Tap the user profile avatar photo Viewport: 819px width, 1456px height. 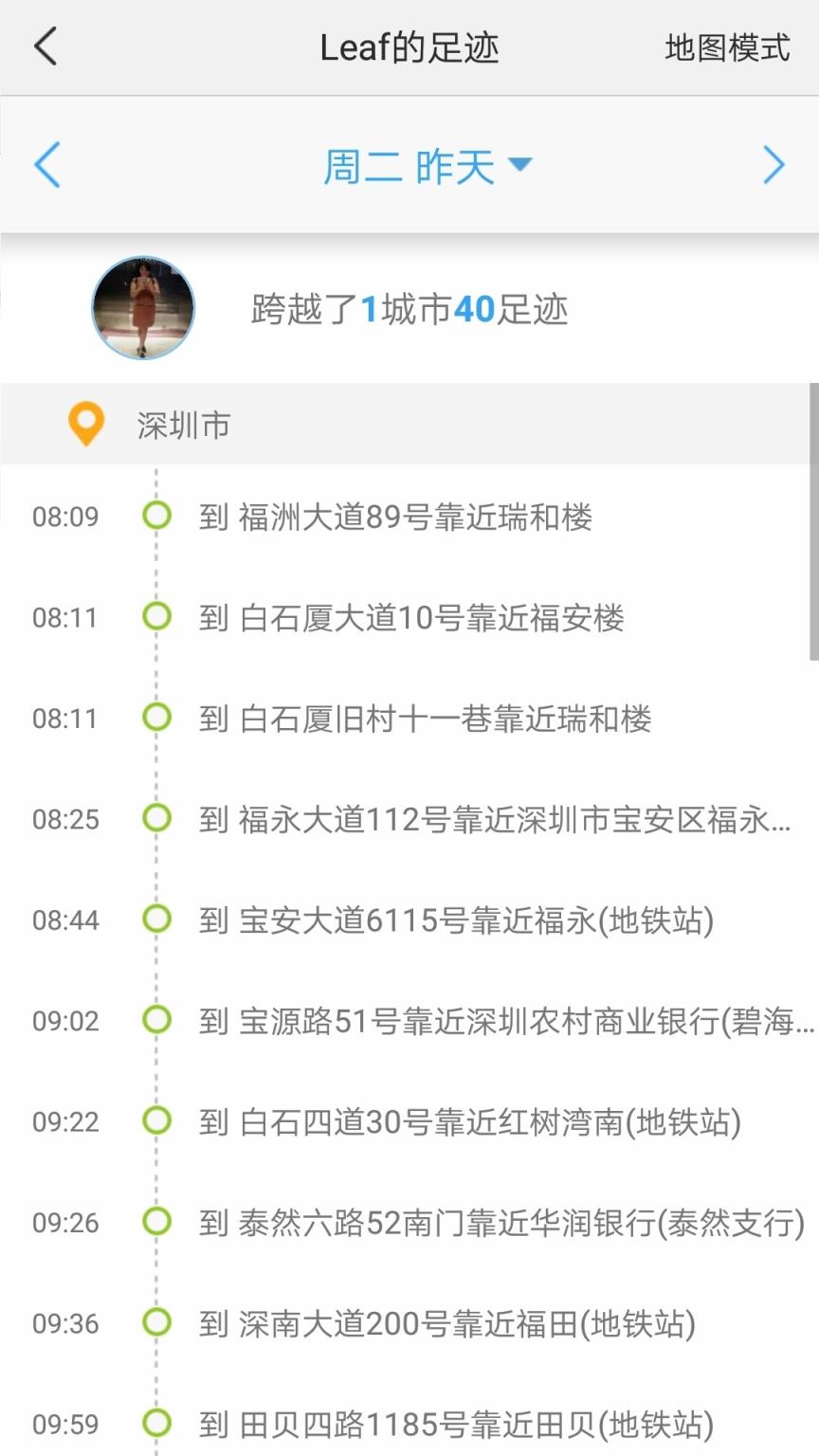click(x=143, y=307)
